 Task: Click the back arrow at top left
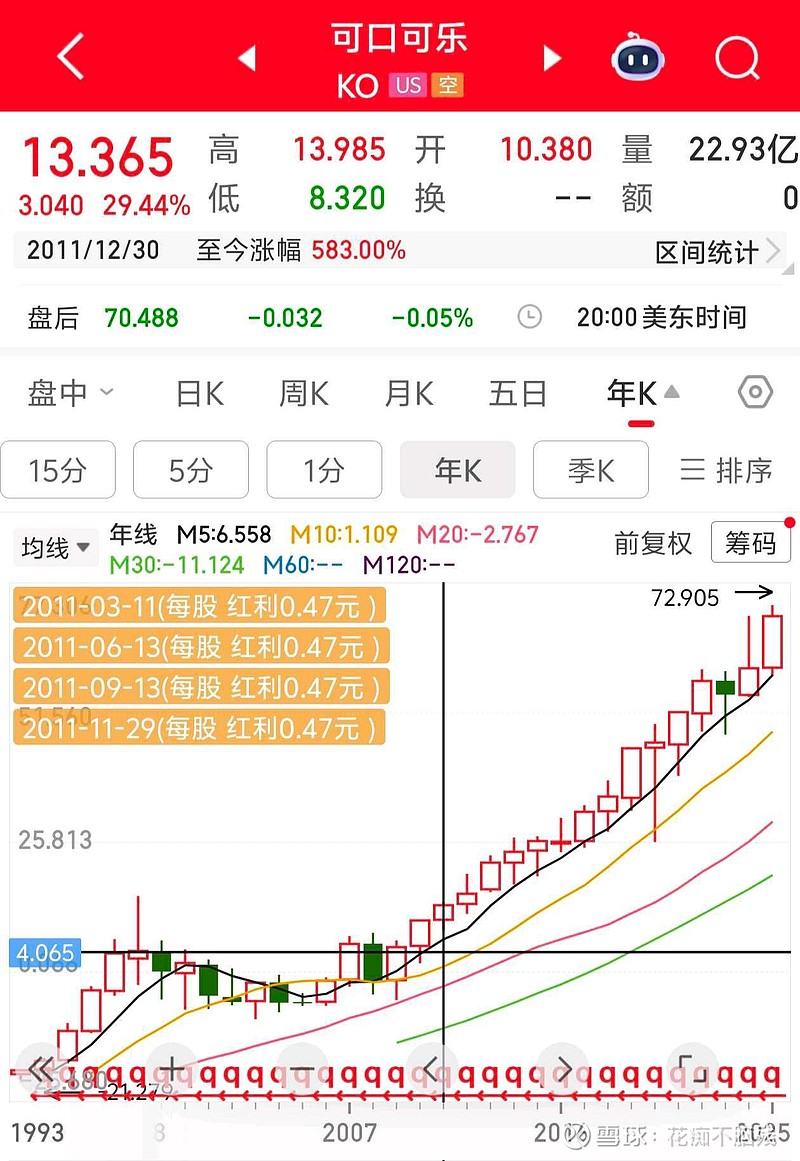click(x=68, y=58)
